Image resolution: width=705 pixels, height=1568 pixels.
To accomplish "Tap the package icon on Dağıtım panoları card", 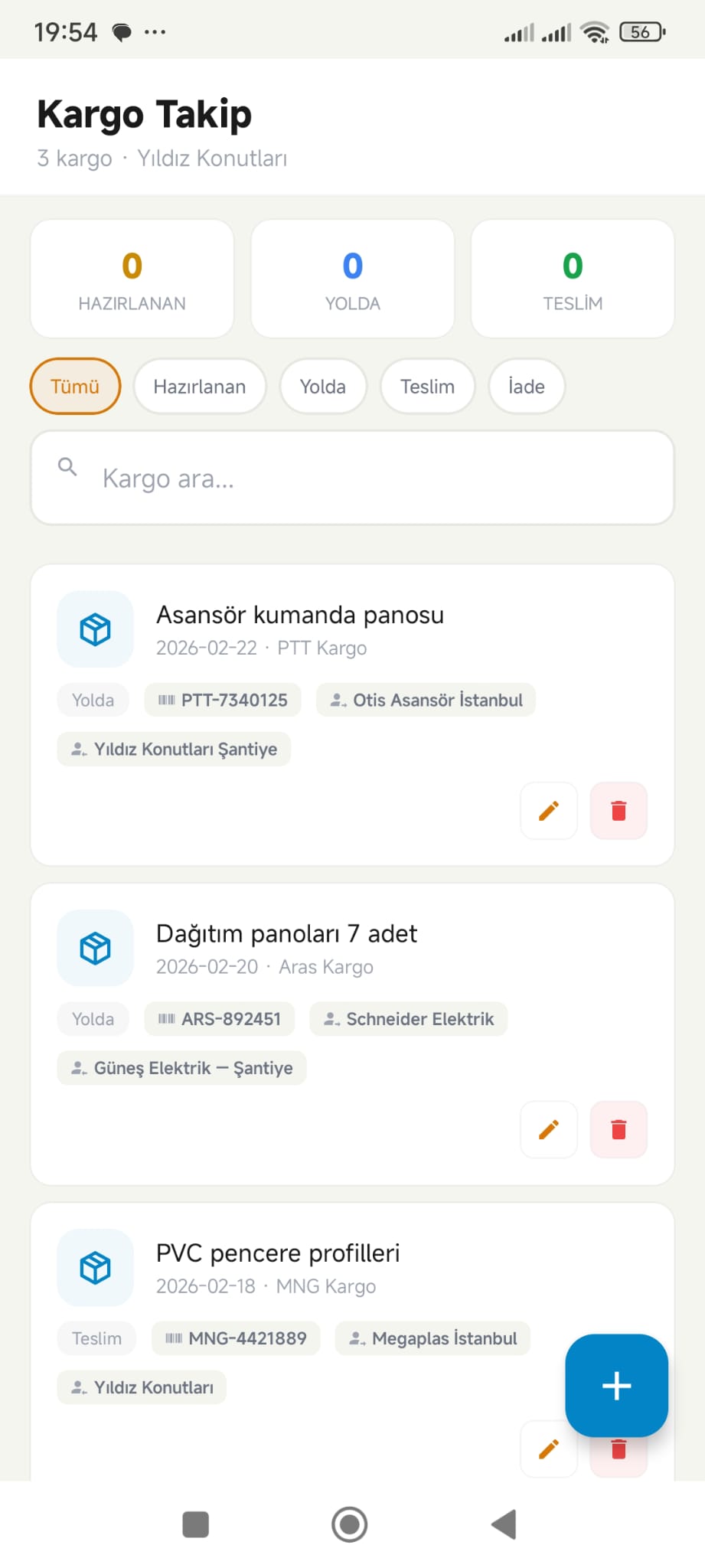I will pyautogui.click(x=95, y=949).
